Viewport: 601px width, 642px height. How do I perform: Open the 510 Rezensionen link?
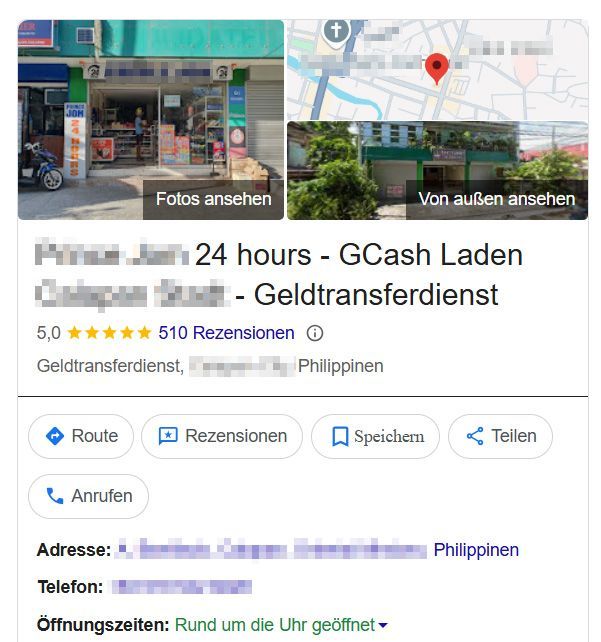tap(226, 333)
